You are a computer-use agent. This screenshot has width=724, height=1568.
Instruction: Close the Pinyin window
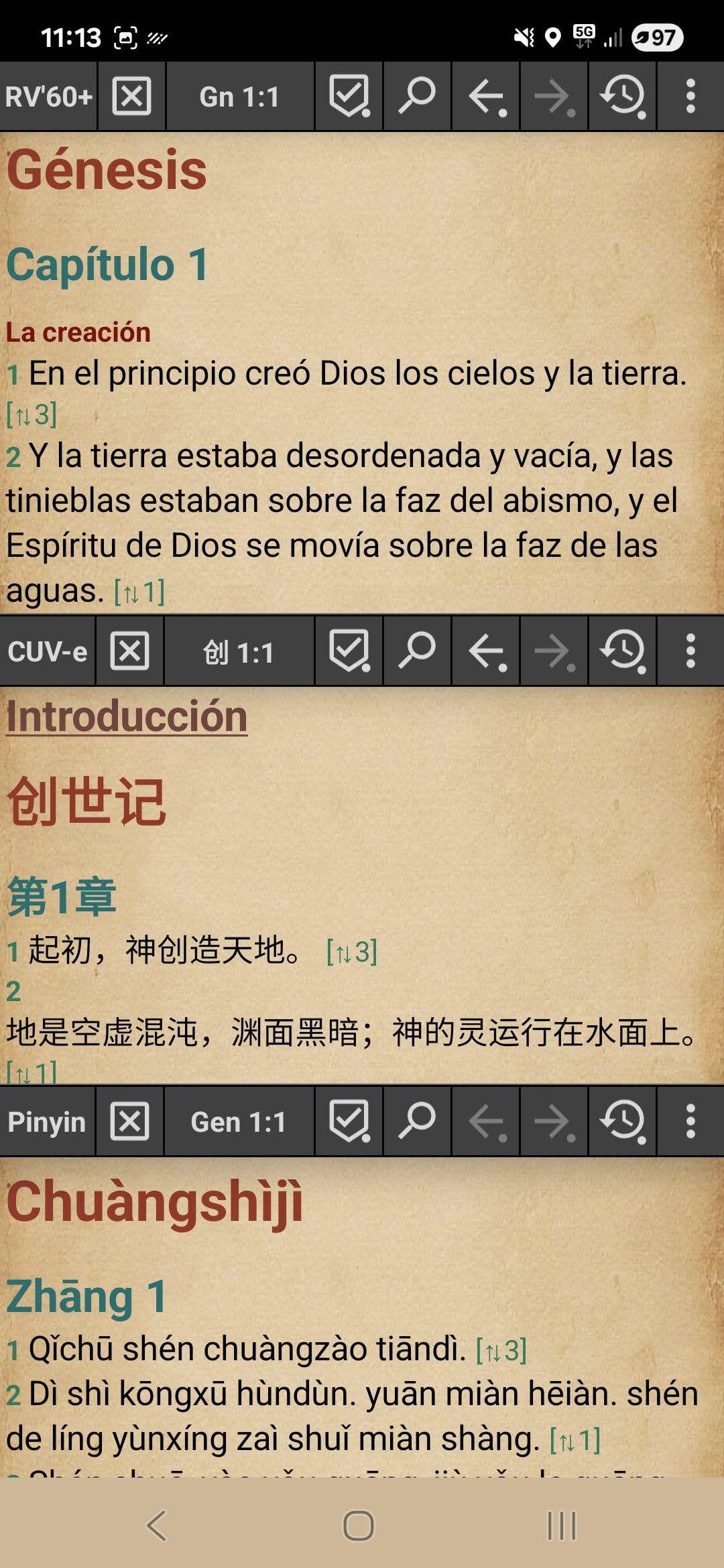coord(129,1122)
